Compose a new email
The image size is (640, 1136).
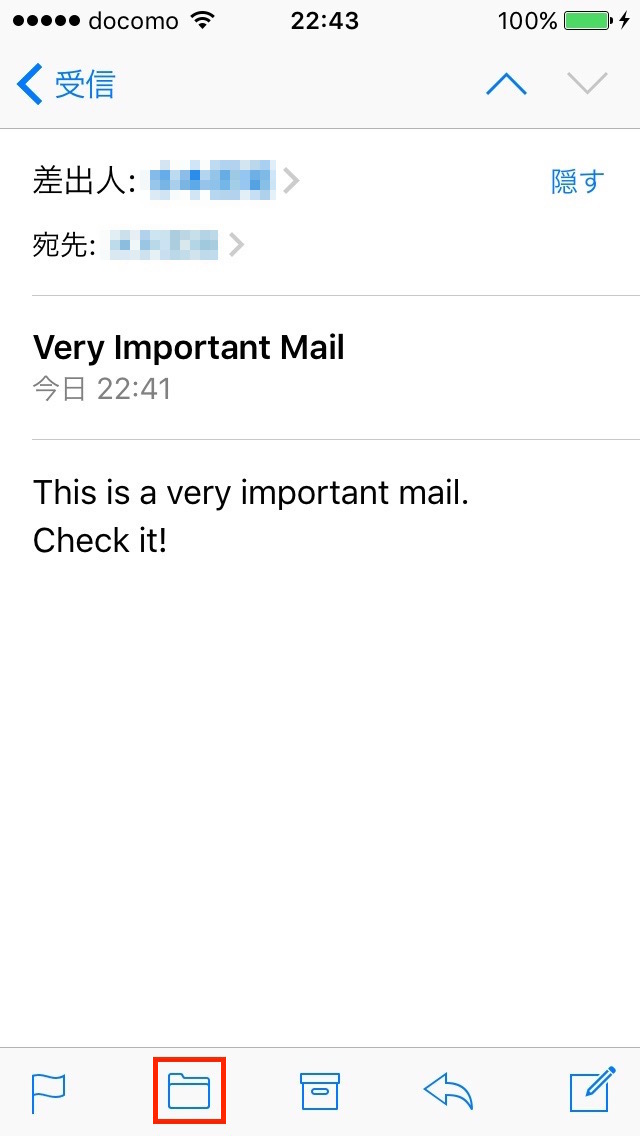[592, 1089]
